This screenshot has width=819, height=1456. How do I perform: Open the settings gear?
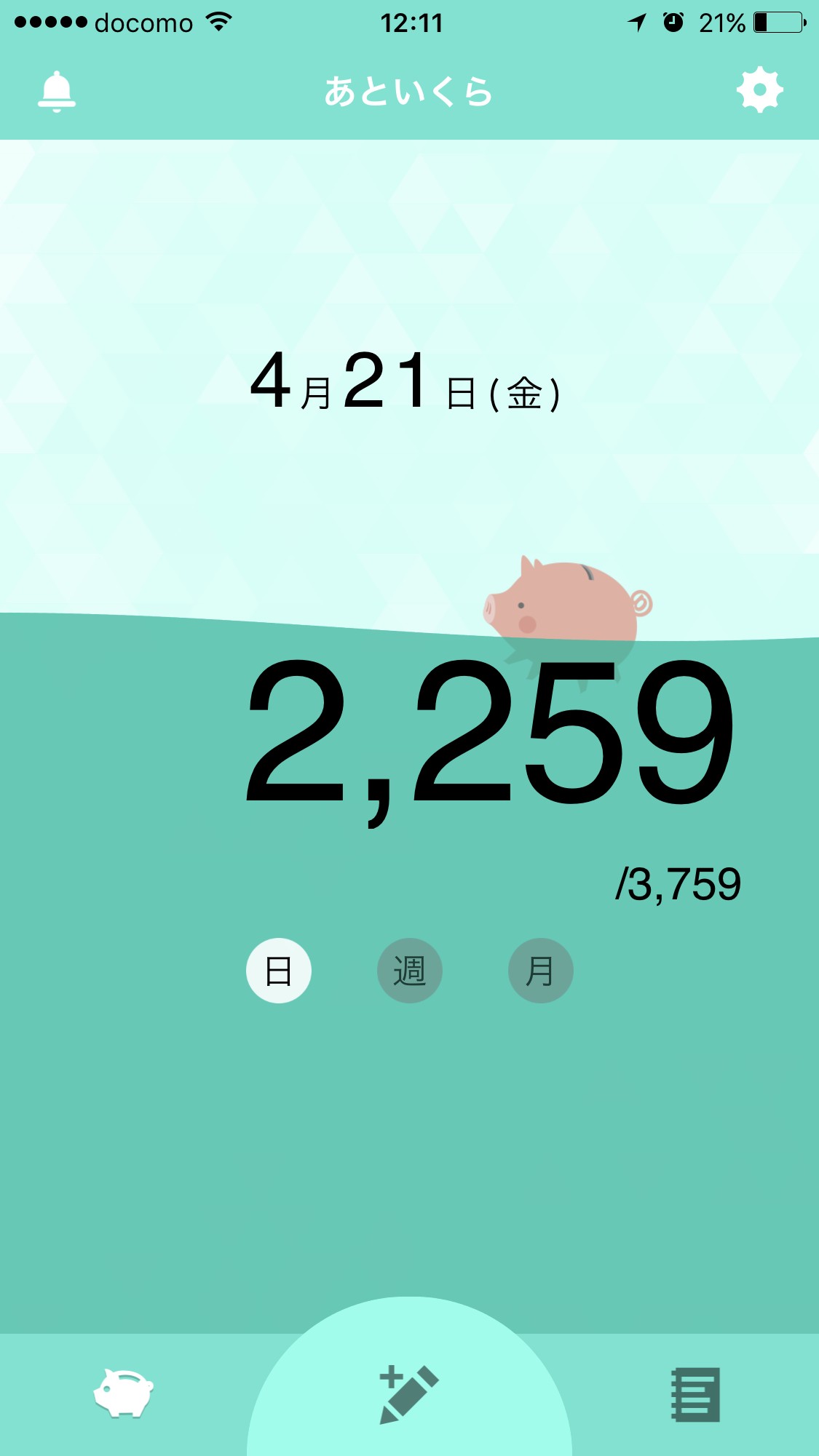(x=759, y=91)
